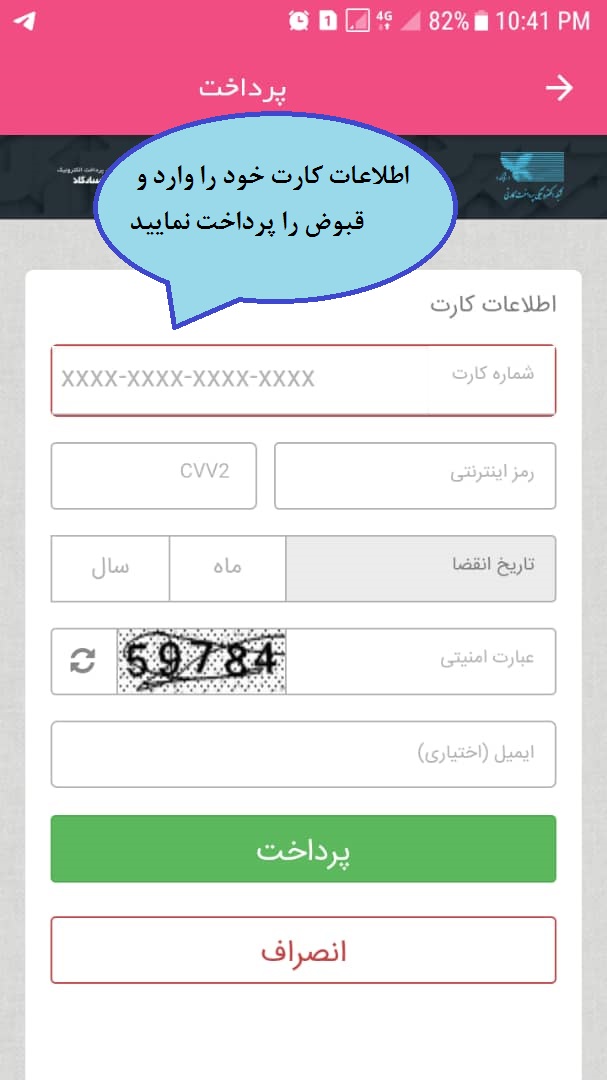607x1080 pixels.
Task: Tap the سال expiry year field
Action: point(110,568)
